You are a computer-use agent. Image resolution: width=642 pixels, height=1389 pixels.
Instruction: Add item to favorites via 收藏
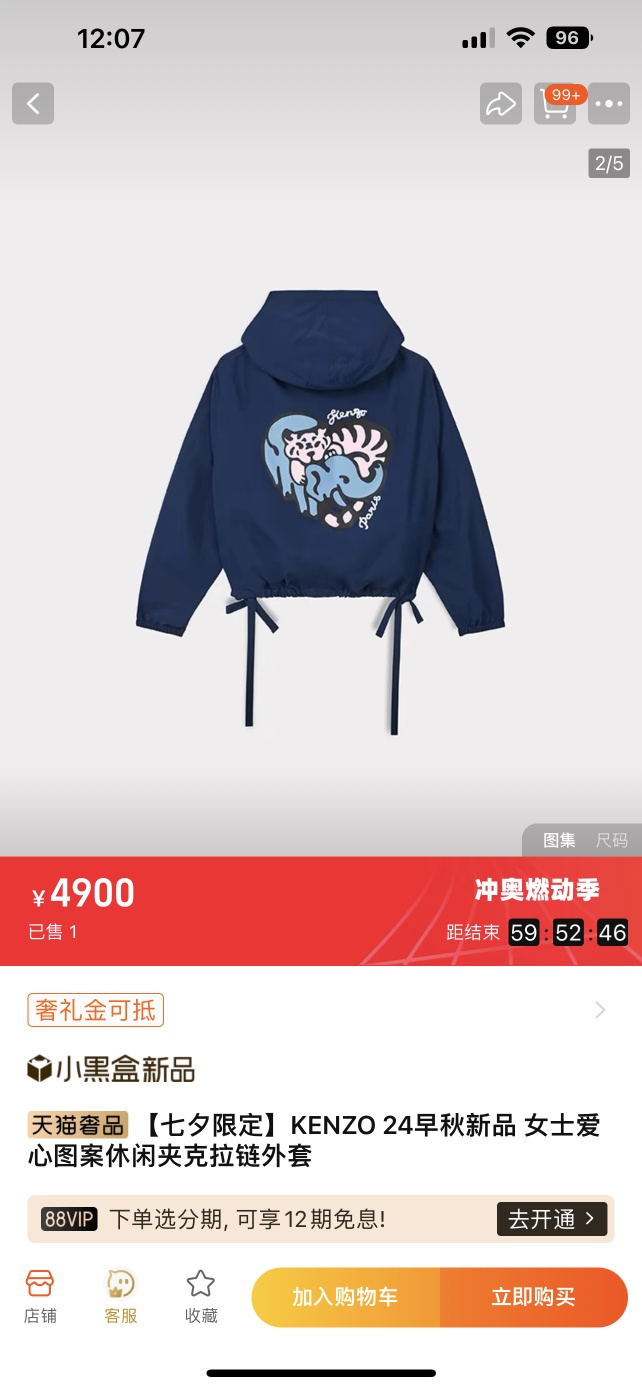coord(201,1296)
